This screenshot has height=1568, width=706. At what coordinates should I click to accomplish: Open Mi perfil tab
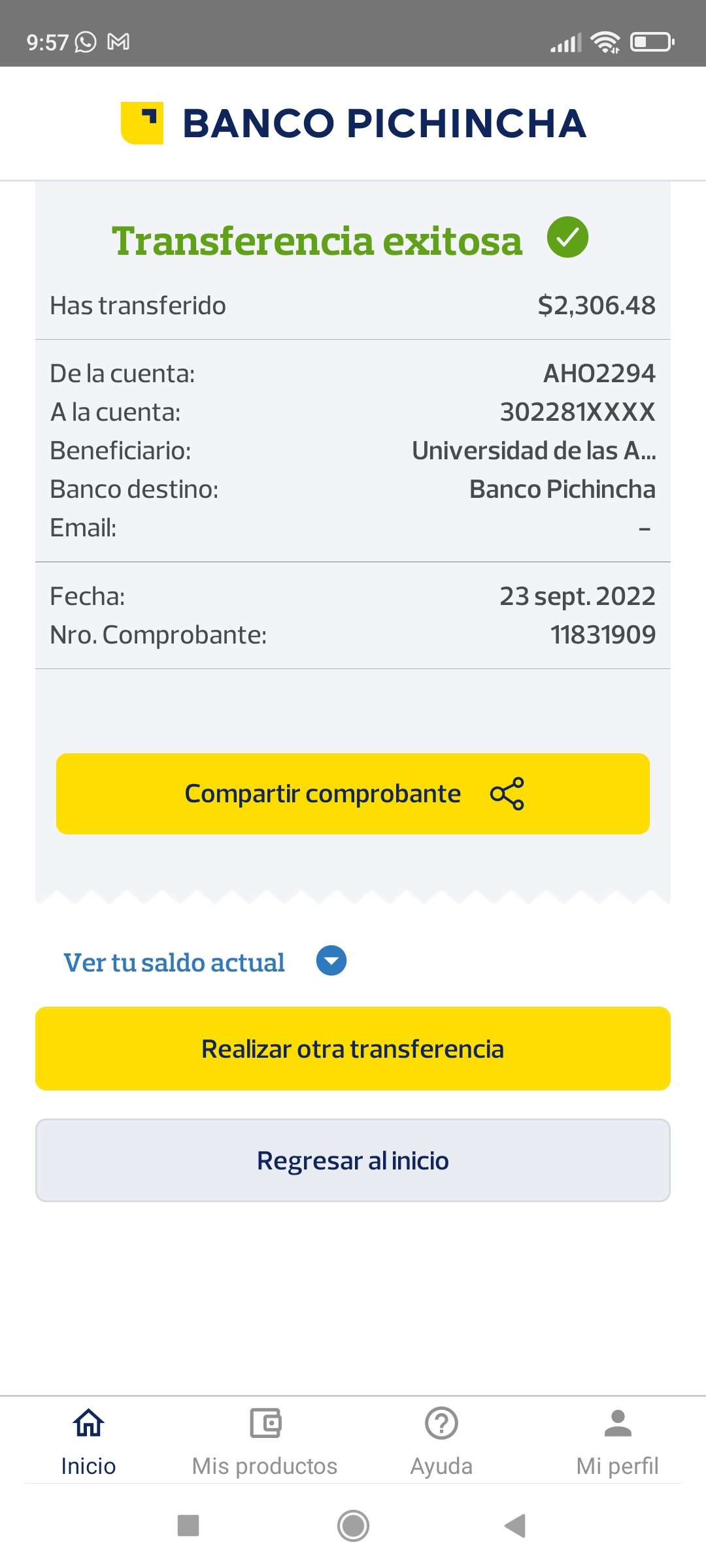pos(617,1441)
